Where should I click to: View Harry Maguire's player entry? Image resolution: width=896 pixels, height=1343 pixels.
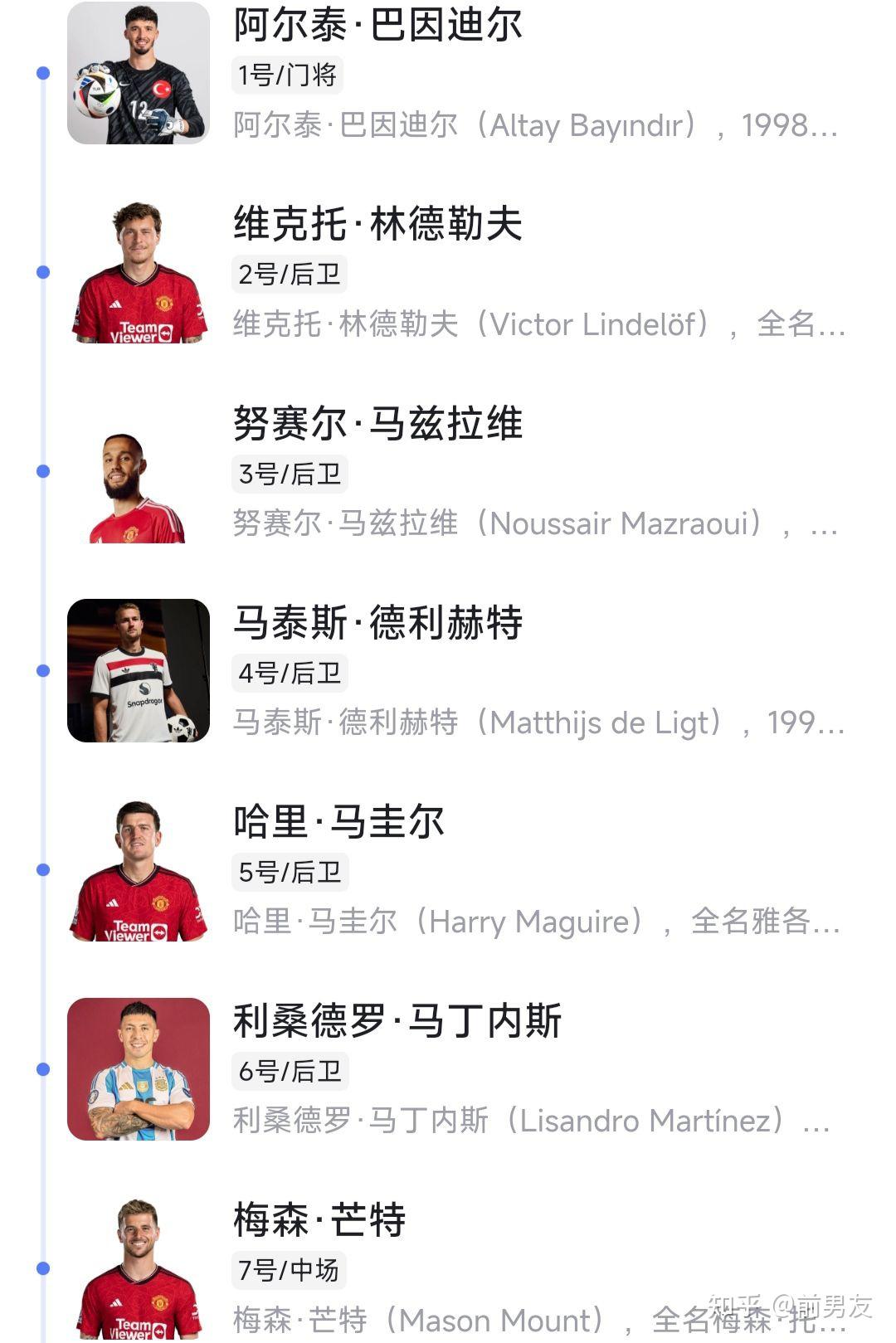pos(338,821)
